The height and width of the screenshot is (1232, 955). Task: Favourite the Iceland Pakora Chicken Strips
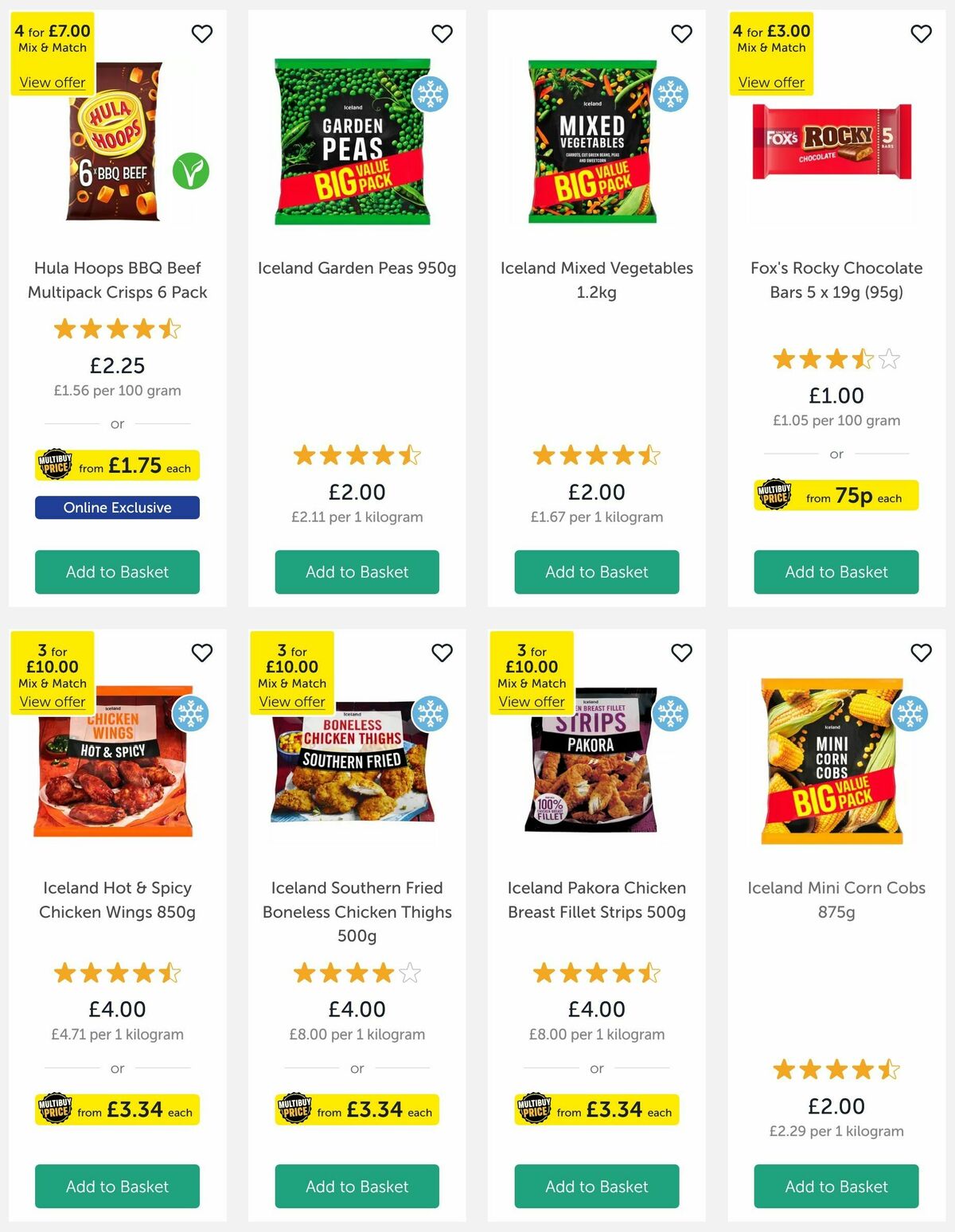[x=681, y=653]
